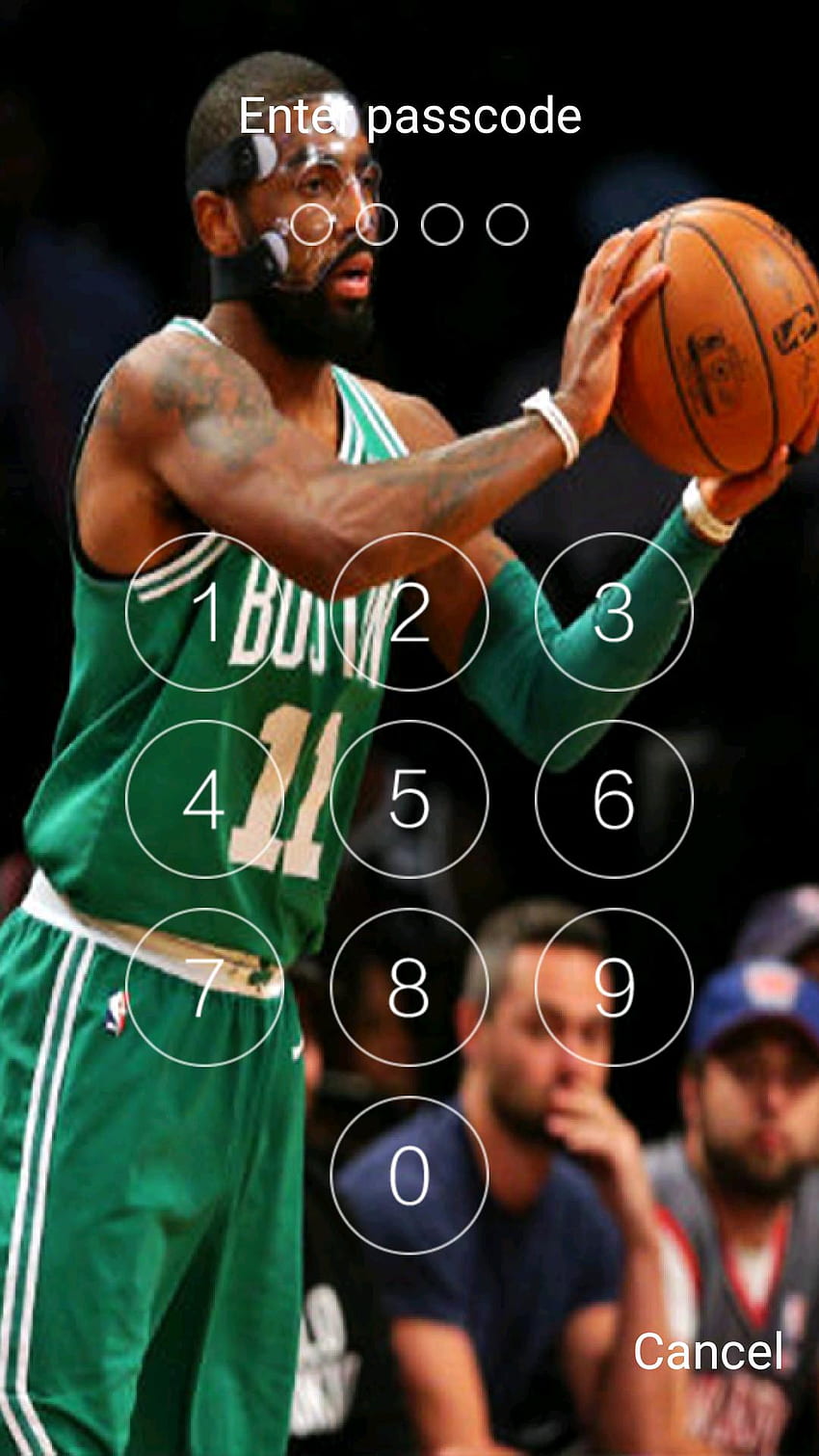Screen dimensions: 819x1456
Task: Select the 9 key
Action: tap(614, 987)
